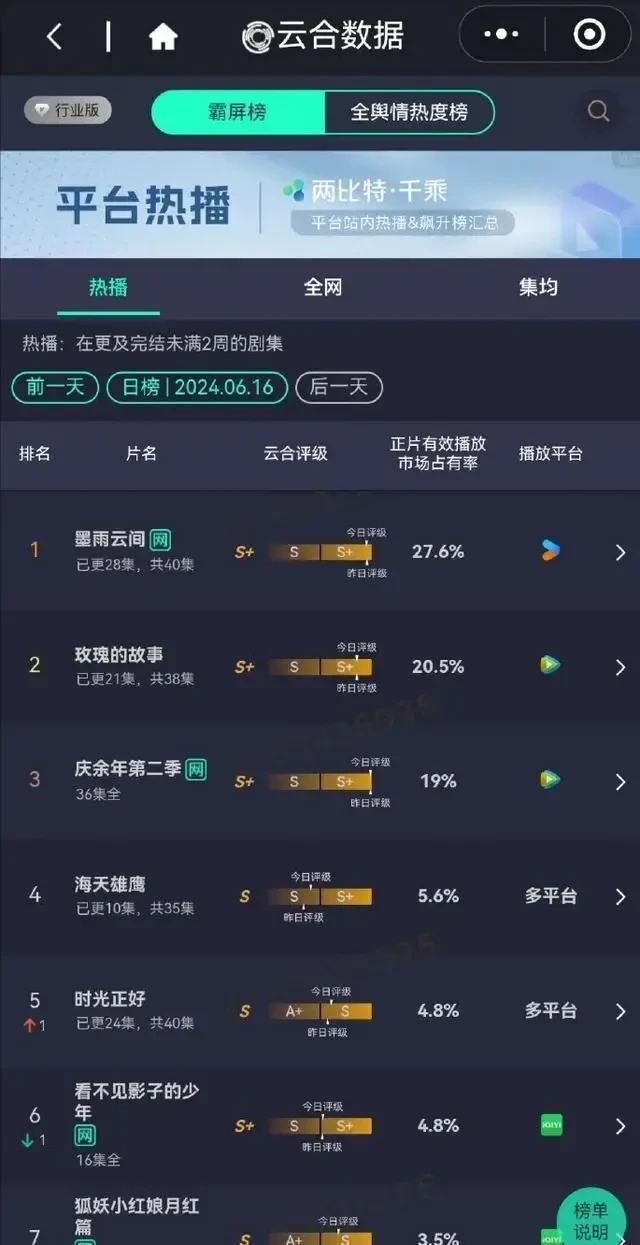Switch to the 集均 tab
The width and height of the screenshot is (640, 1245).
coord(538,288)
